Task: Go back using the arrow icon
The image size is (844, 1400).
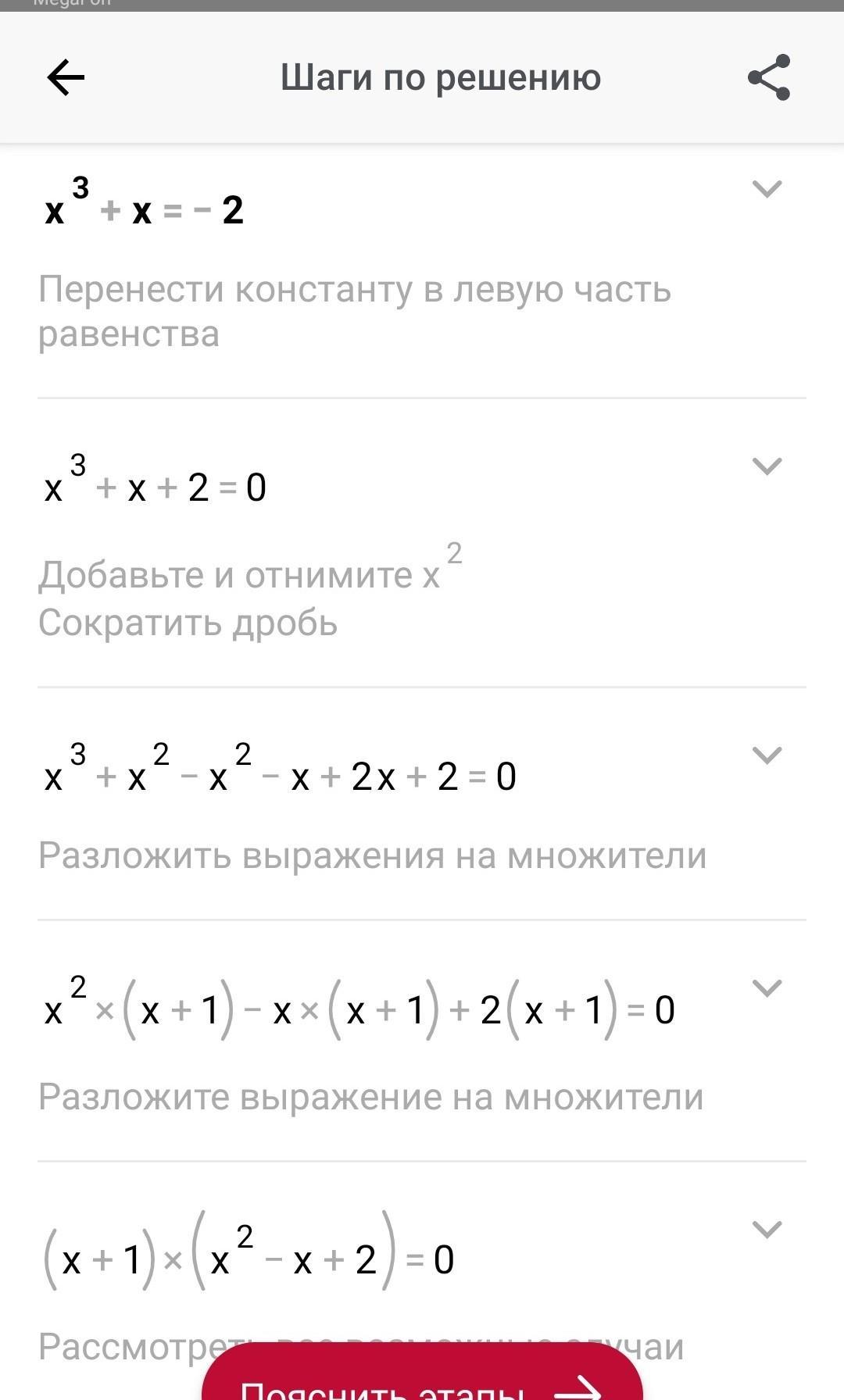Action: [66, 77]
